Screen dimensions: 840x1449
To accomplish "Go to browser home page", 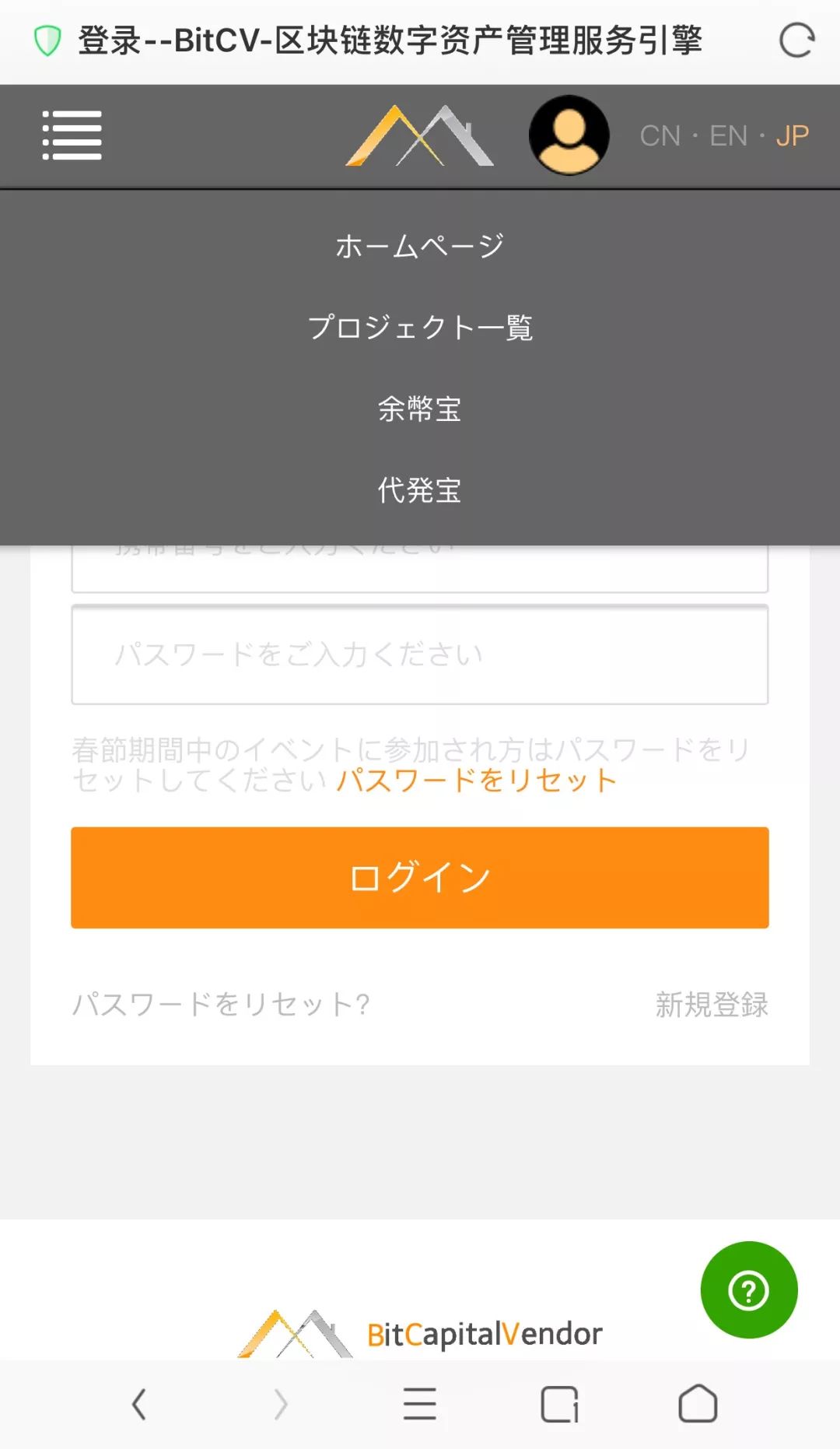I will point(698,1404).
